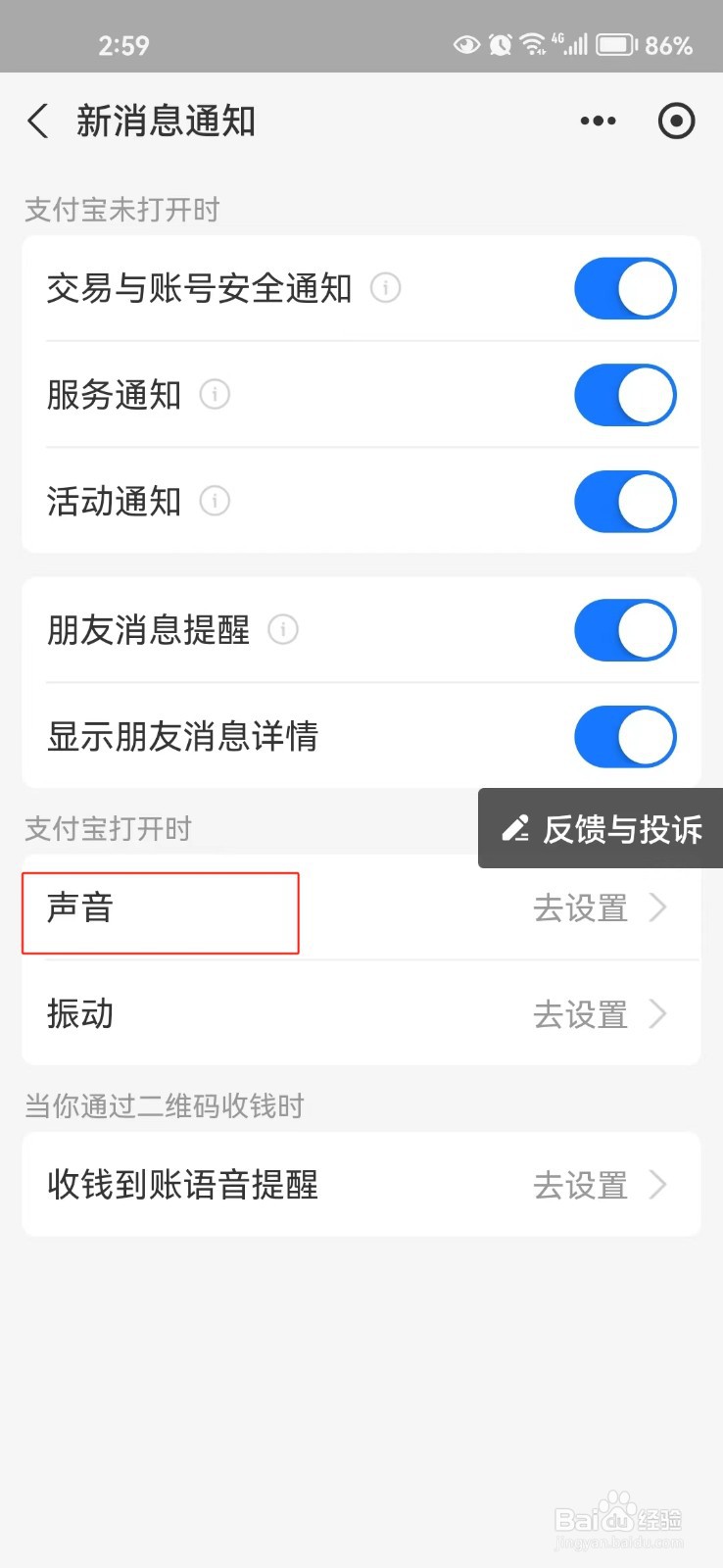
Task: Tap 去设置 next to 声音
Action: click(580, 908)
